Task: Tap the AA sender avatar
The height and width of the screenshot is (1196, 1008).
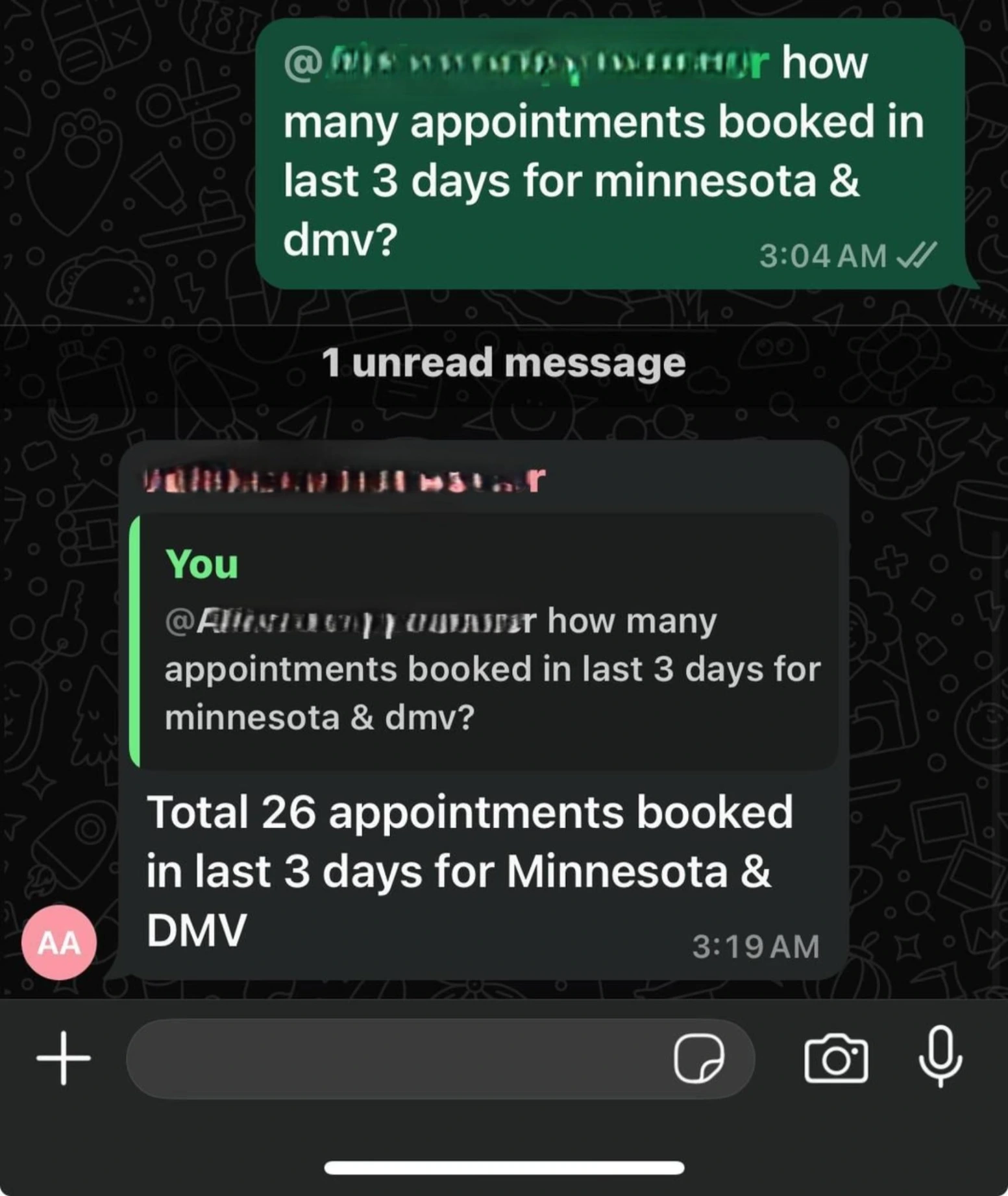Action: pyautogui.click(x=59, y=942)
